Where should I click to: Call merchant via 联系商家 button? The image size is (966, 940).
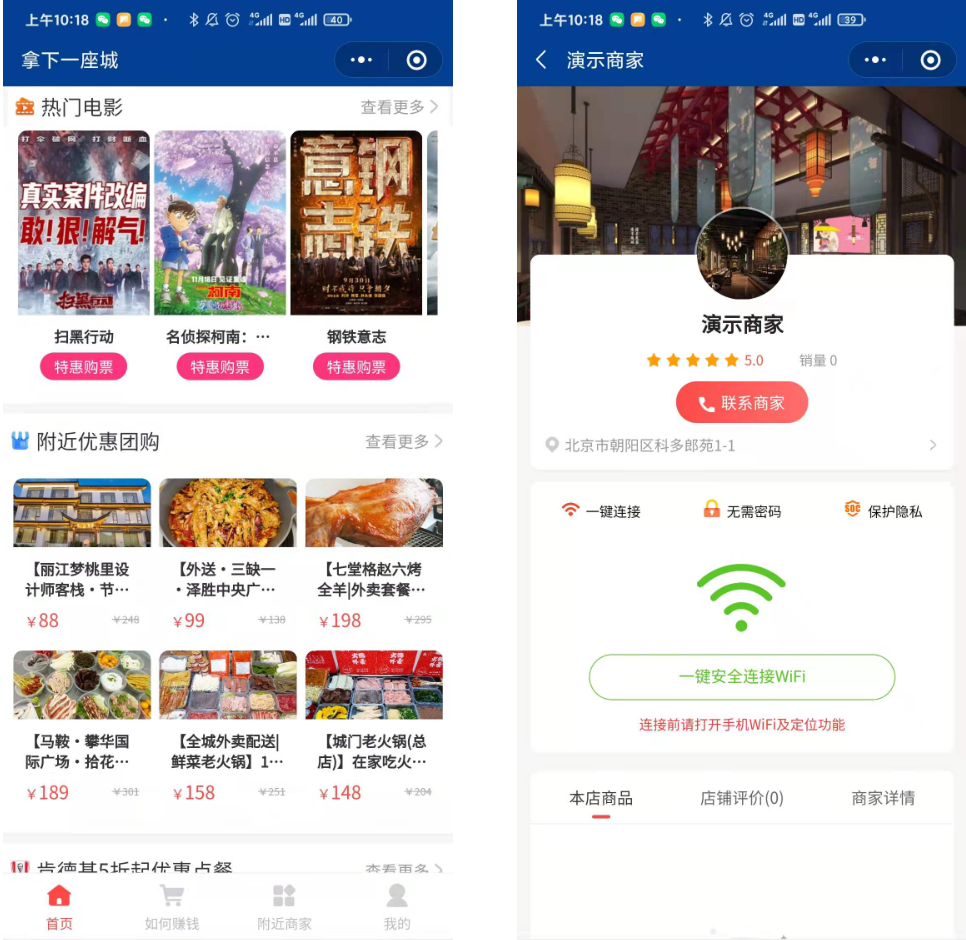(741, 403)
